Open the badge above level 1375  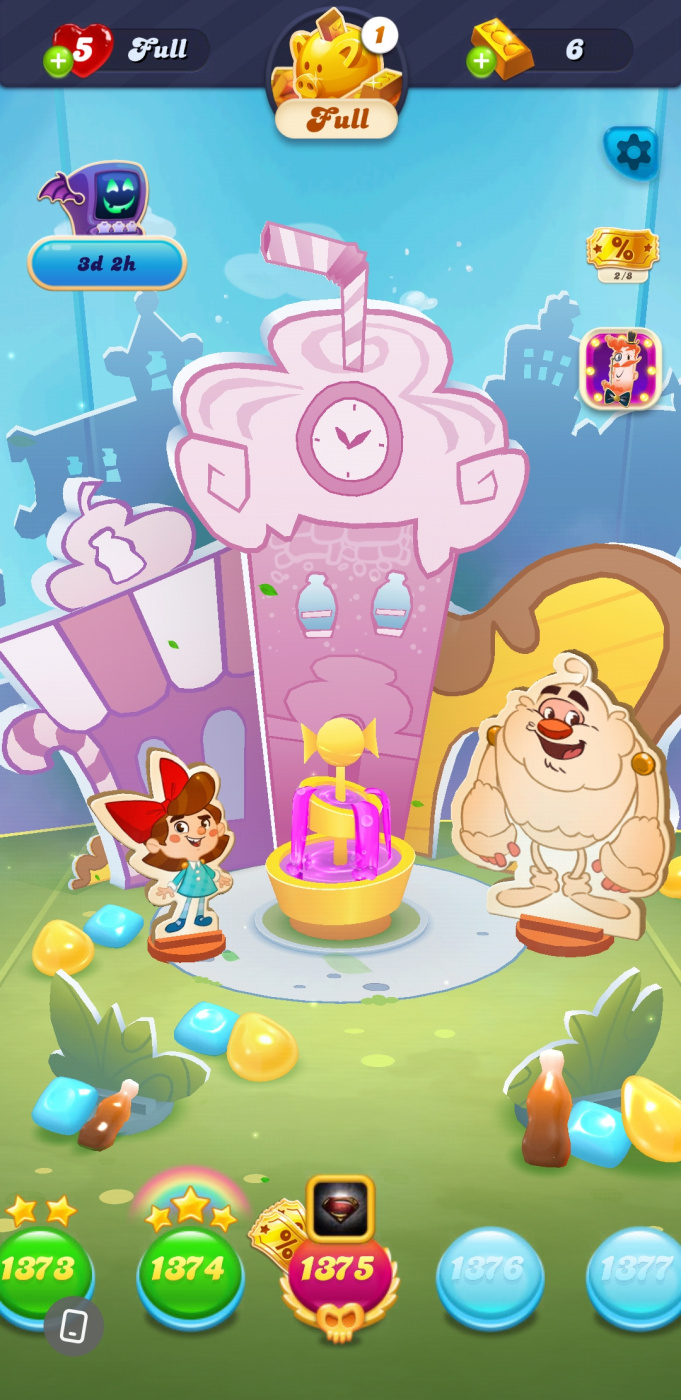(340, 1208)
